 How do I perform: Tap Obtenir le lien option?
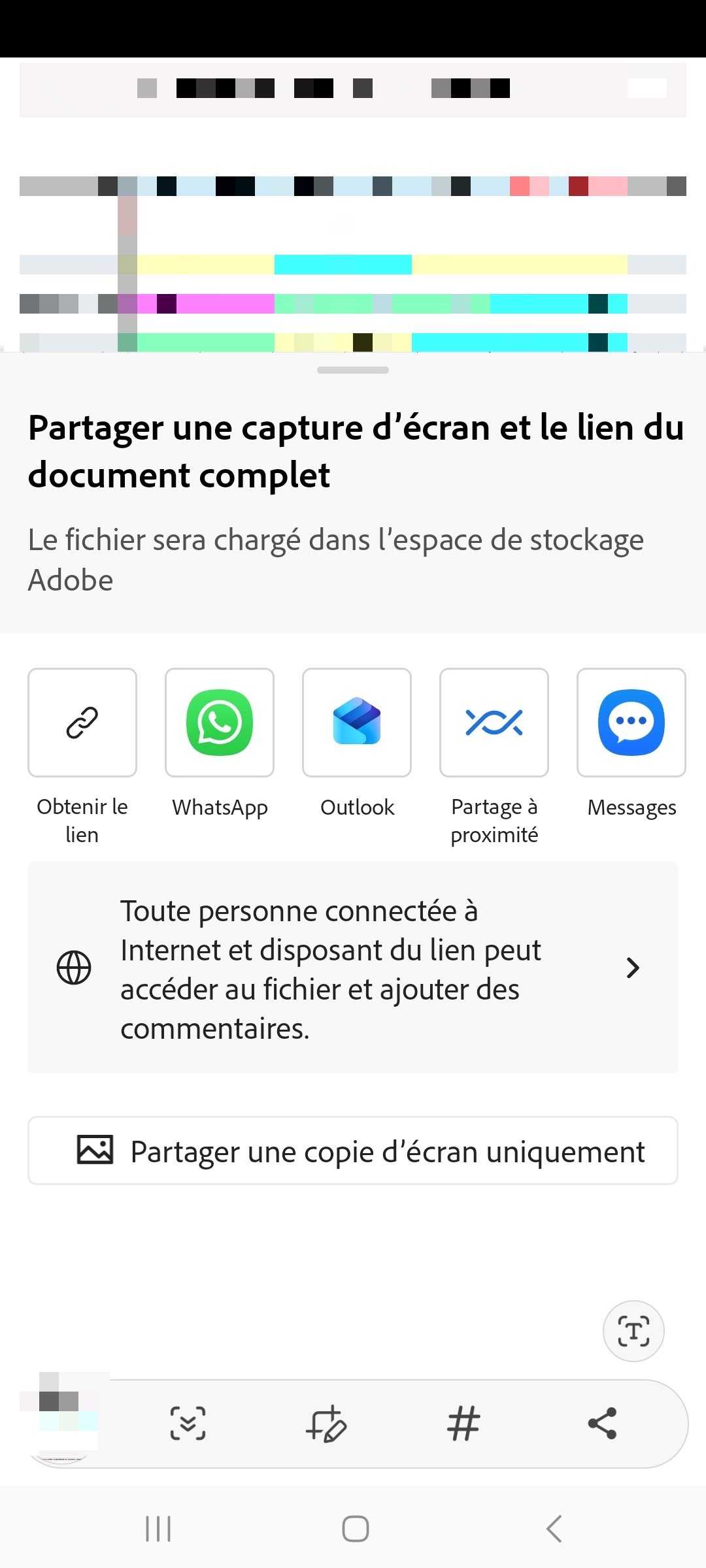[x=82, y=723]
